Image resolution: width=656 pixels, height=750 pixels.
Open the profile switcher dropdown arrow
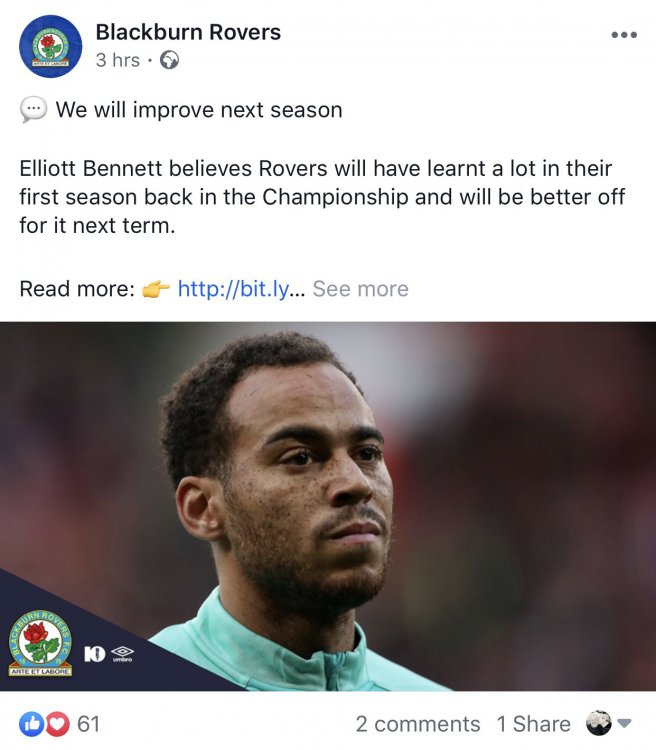[625, 723]
